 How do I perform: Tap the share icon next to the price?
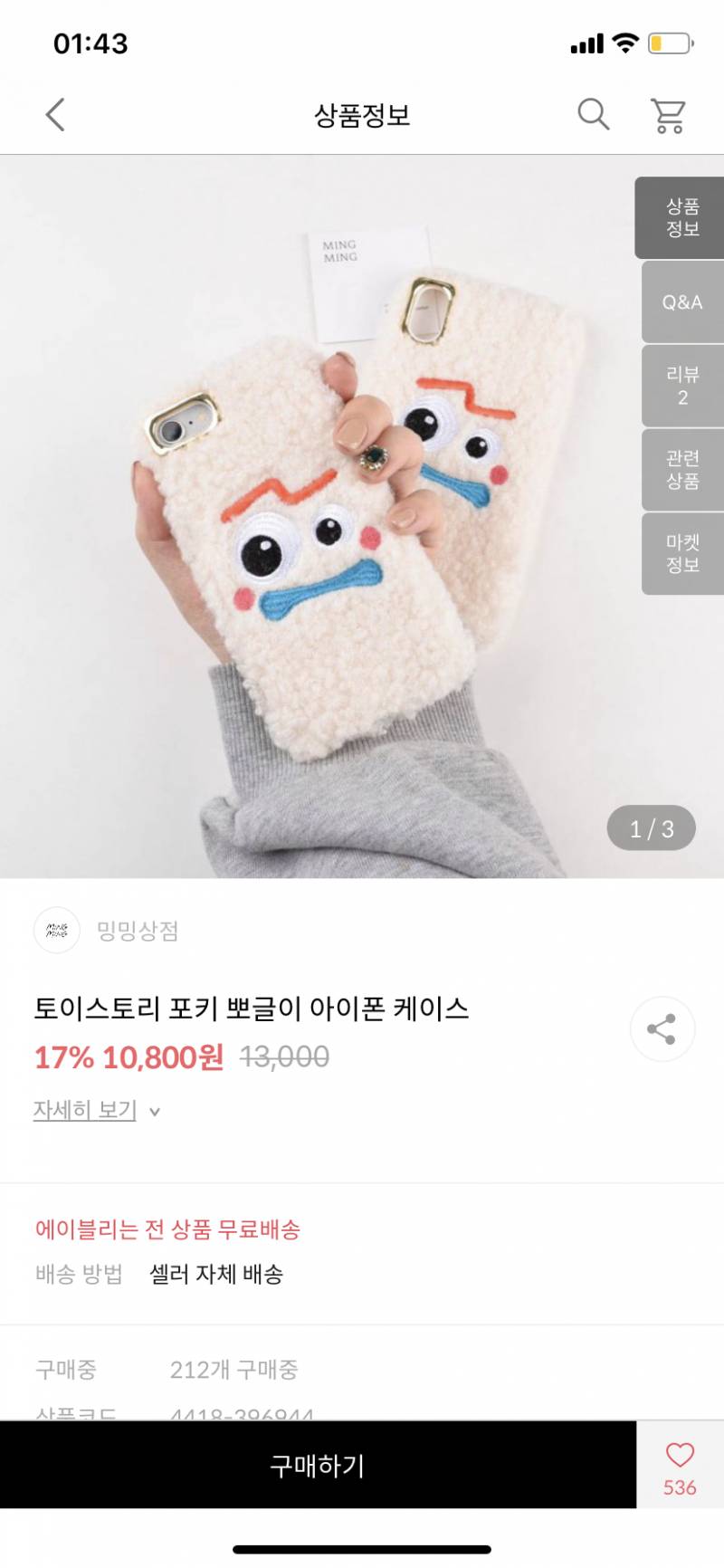(x=662, y=1028)
